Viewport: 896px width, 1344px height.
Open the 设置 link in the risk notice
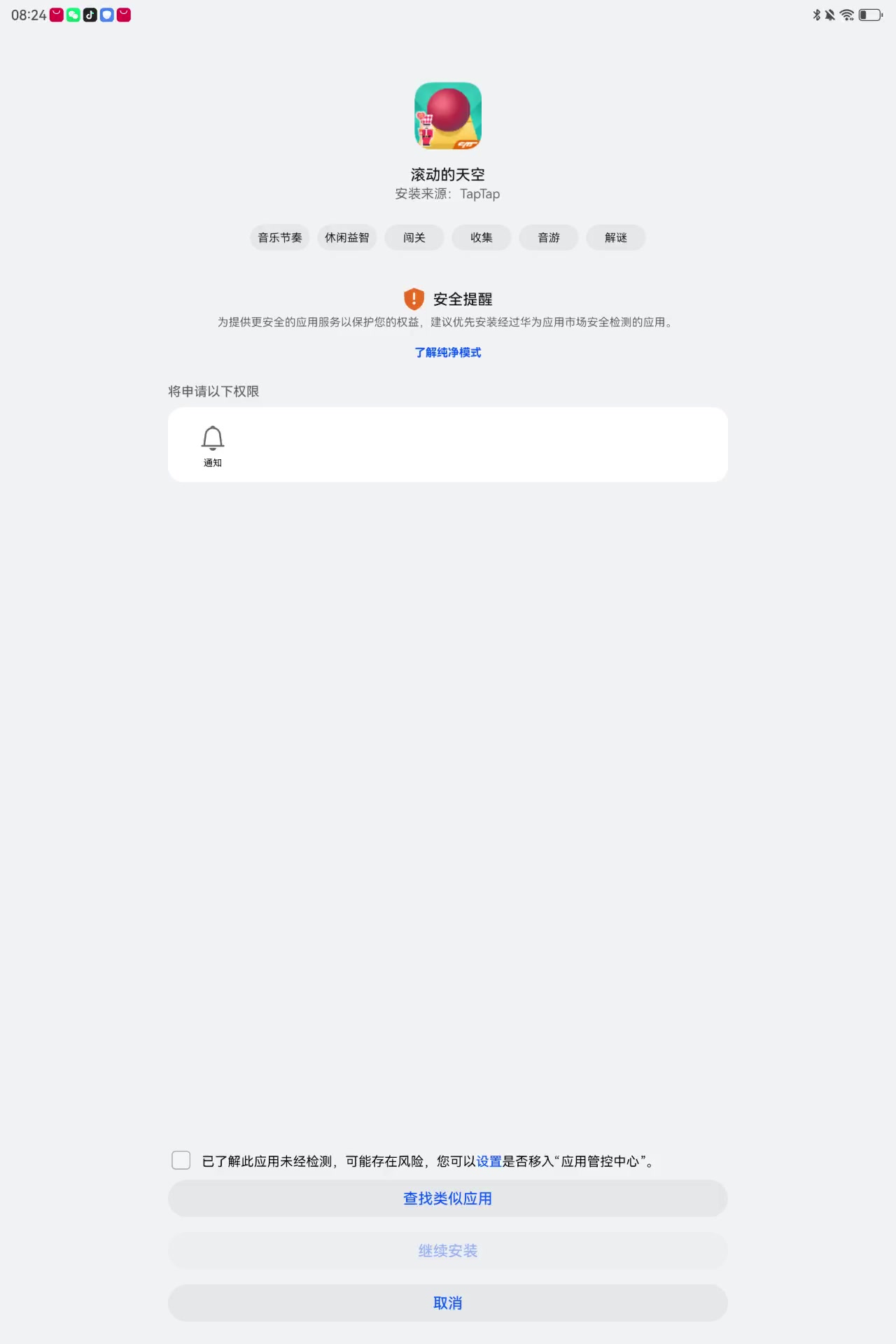pos(489,1161)
